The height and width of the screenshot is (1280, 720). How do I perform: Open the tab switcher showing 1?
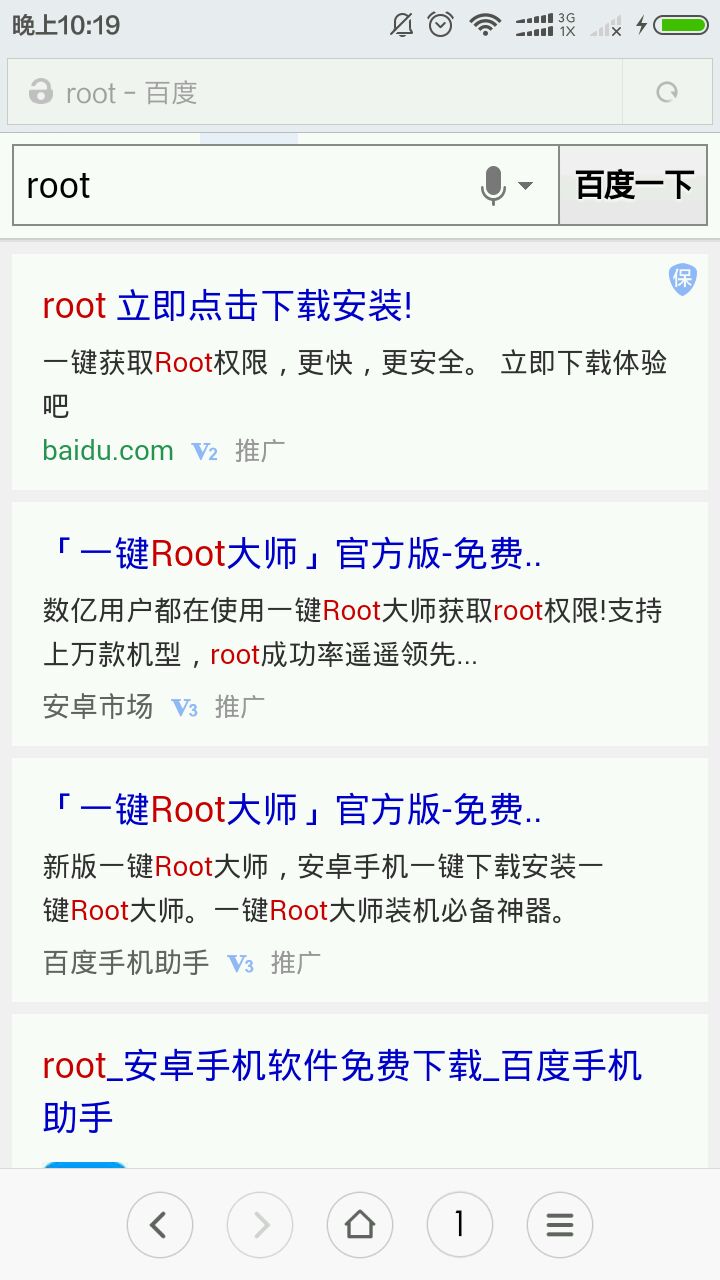tap(460, 1224)
